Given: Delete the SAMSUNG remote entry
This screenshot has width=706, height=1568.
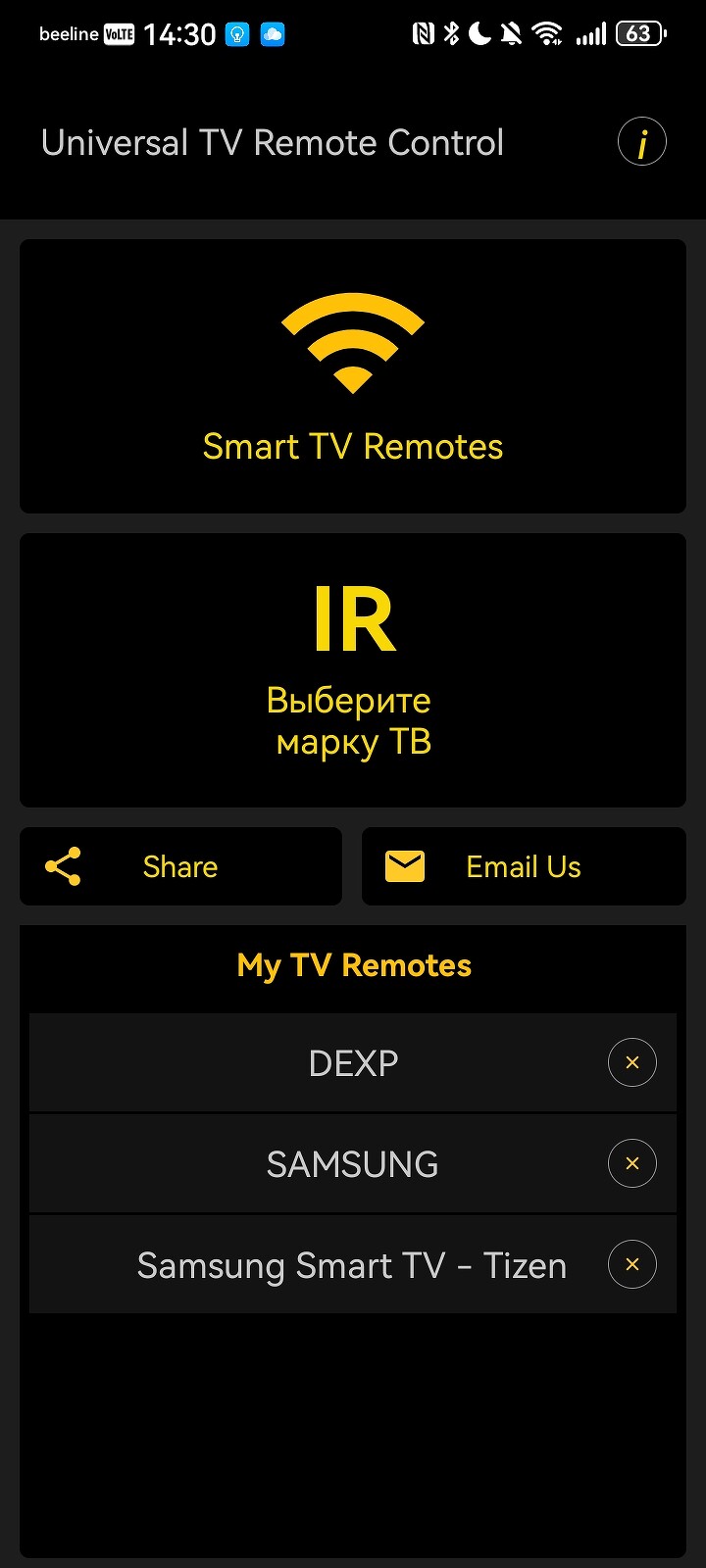Looking at the screenshot, I should click(632, 1163).
